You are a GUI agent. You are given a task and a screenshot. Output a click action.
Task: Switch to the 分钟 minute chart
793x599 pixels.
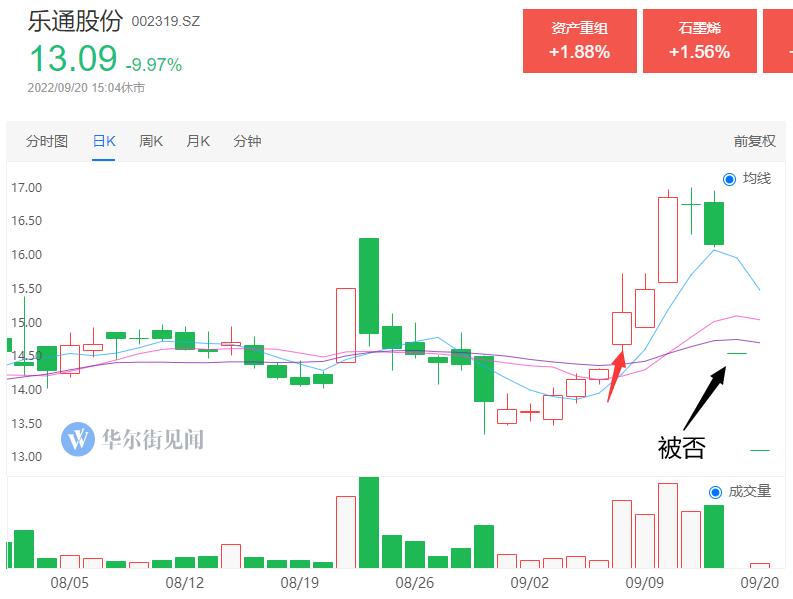(x=247, y=141)
